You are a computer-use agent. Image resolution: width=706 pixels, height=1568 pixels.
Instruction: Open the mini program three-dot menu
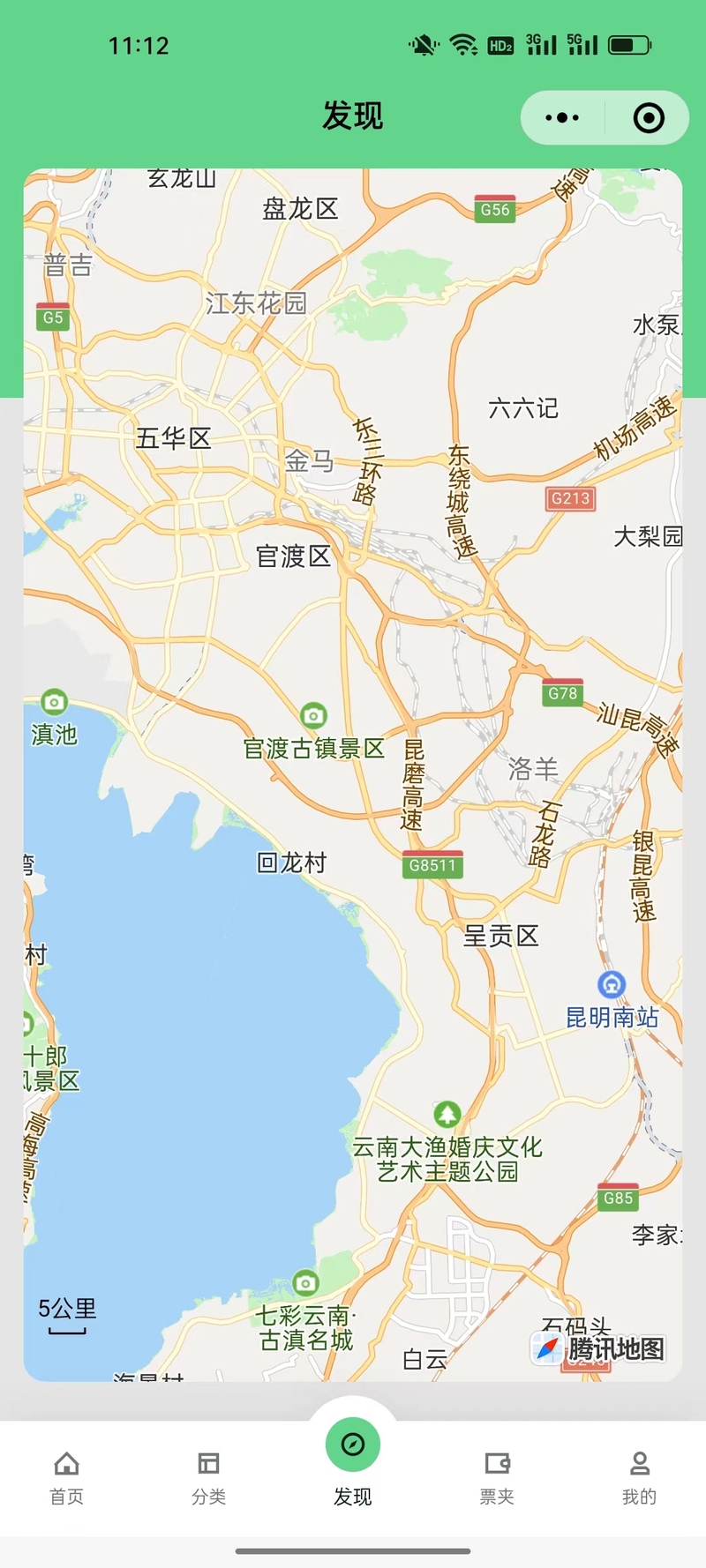pos(562,117)
